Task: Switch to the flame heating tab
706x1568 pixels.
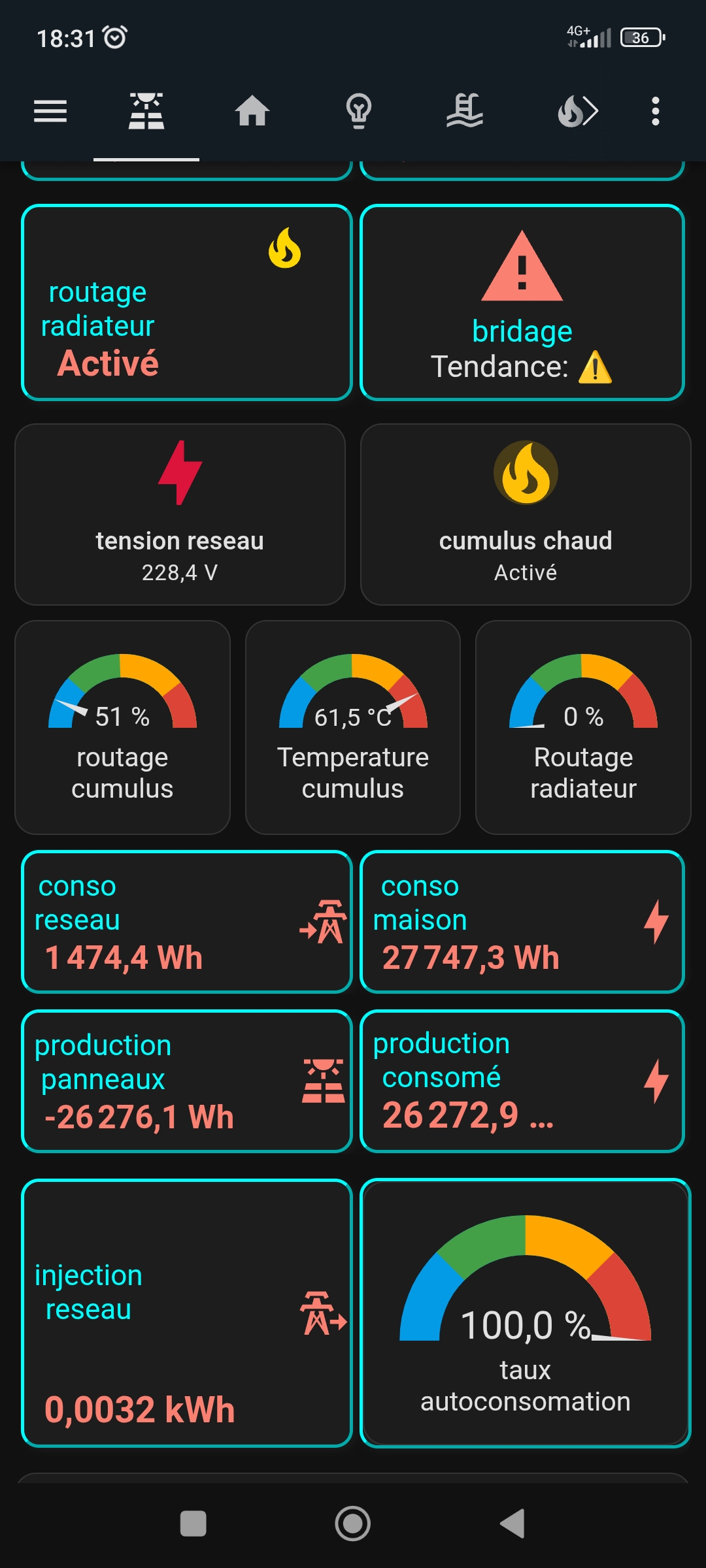Action: (577, 111)
